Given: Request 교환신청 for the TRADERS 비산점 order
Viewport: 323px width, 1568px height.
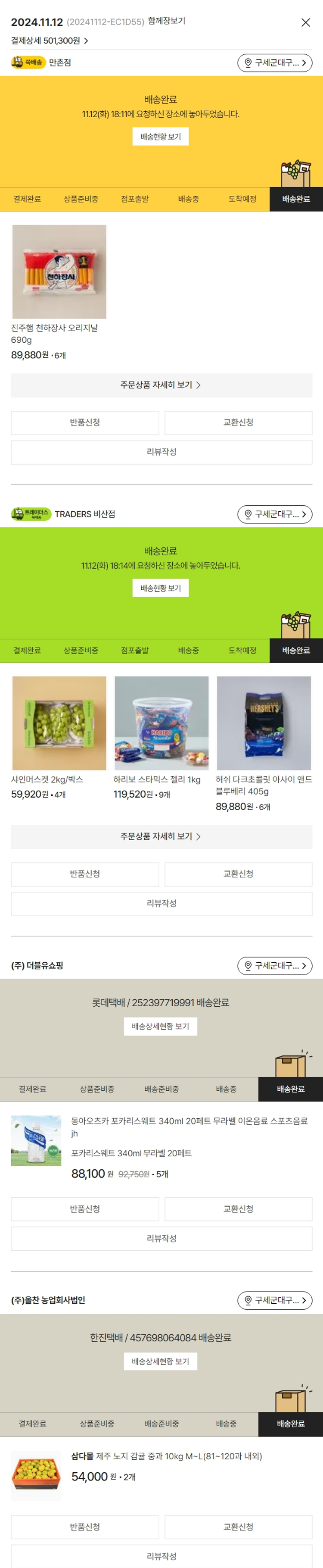Looking at the screenshot, I should [x=238, y=874].
